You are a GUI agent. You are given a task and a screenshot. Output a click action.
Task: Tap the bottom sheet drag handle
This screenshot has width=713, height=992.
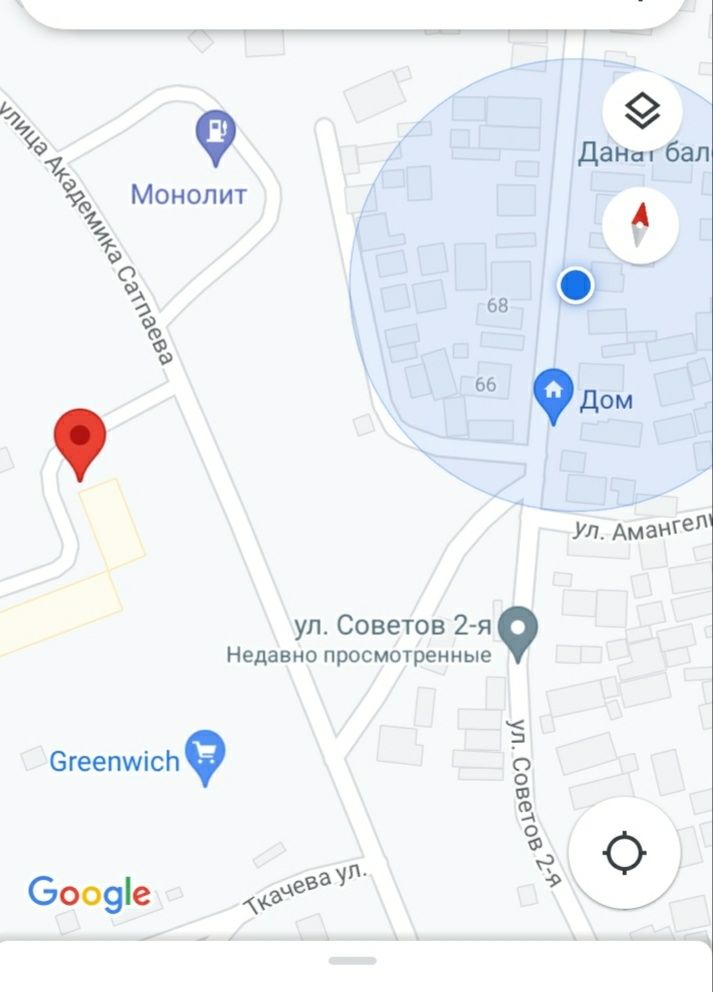tap(352, 961)
